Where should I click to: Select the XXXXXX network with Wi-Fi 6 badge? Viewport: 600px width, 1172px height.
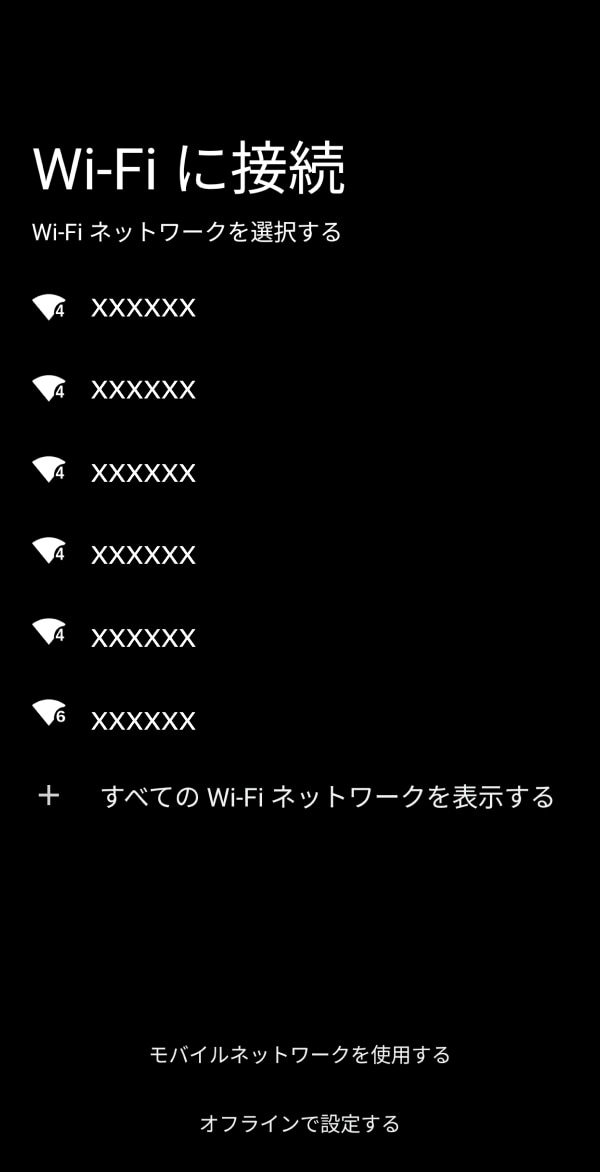click(x=143, y=719)
